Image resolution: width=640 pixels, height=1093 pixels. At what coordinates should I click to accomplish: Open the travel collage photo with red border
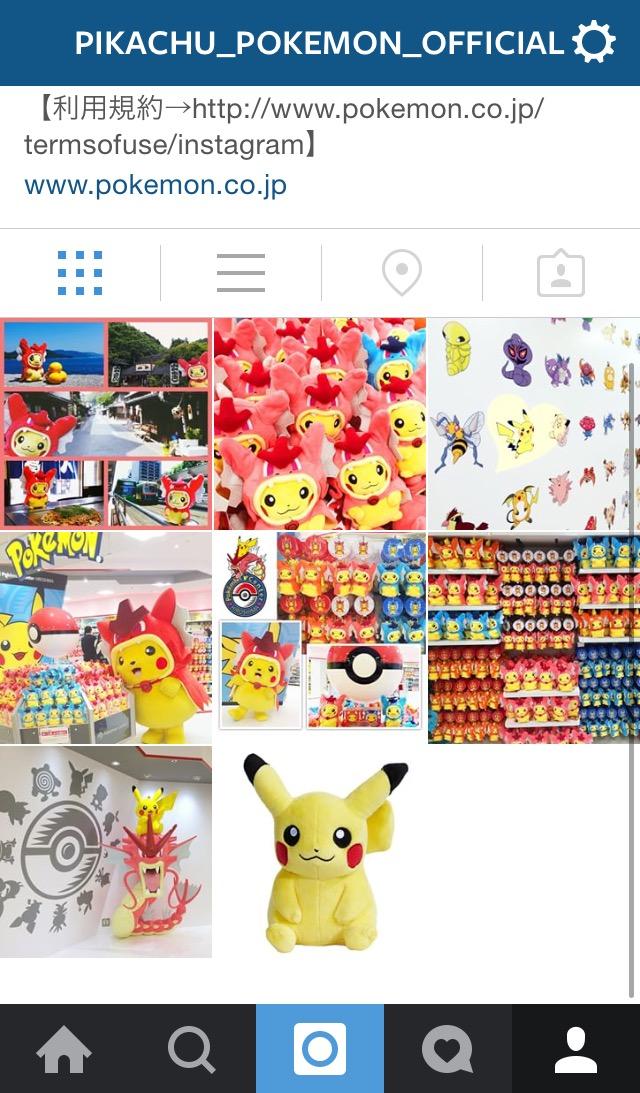(106, 423)
